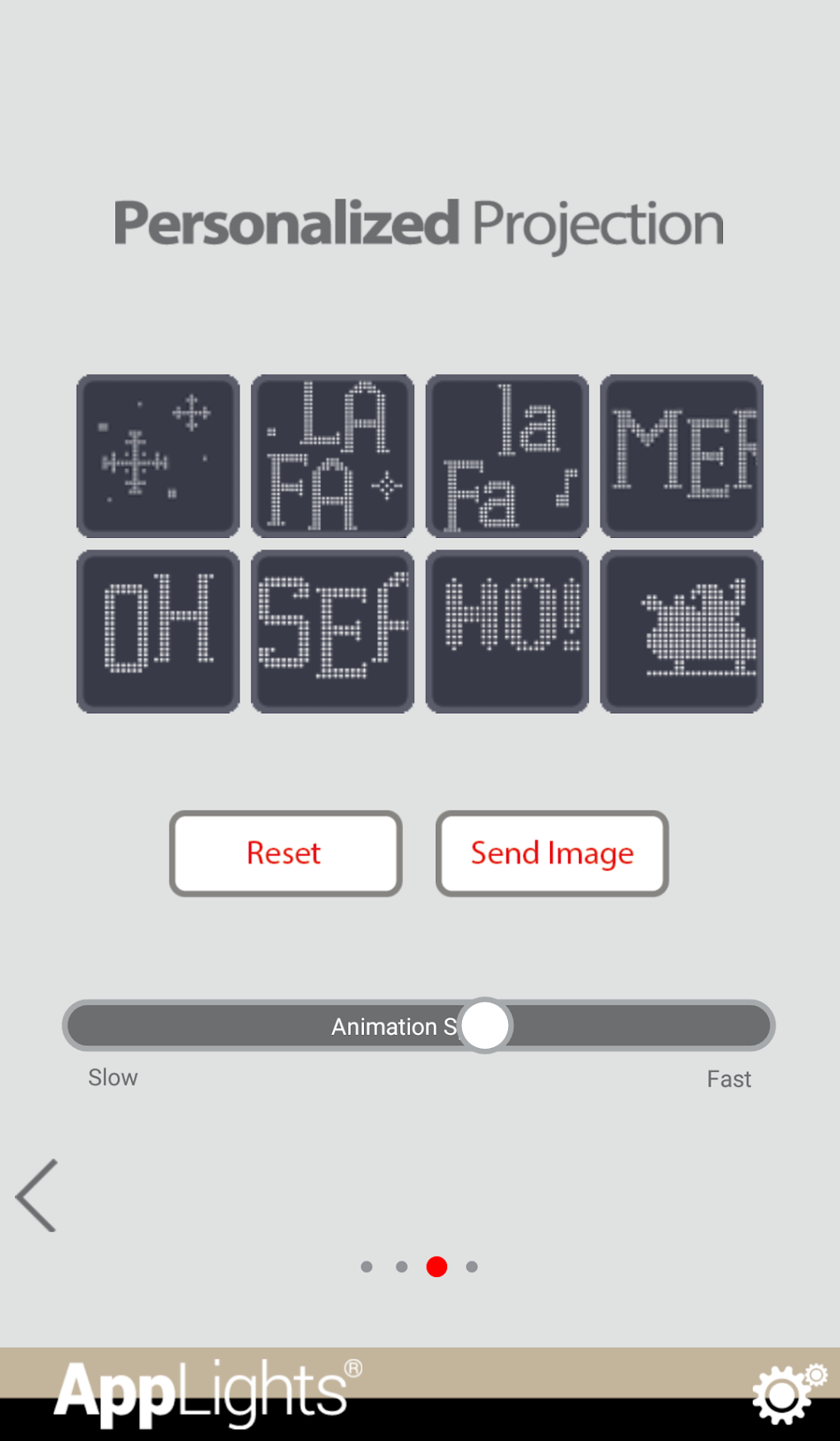This screenshot has width=840, height=1441.
Task: Choose the uppercase LA FA tile
Action: pyautogui.click(x=333, y=456)
